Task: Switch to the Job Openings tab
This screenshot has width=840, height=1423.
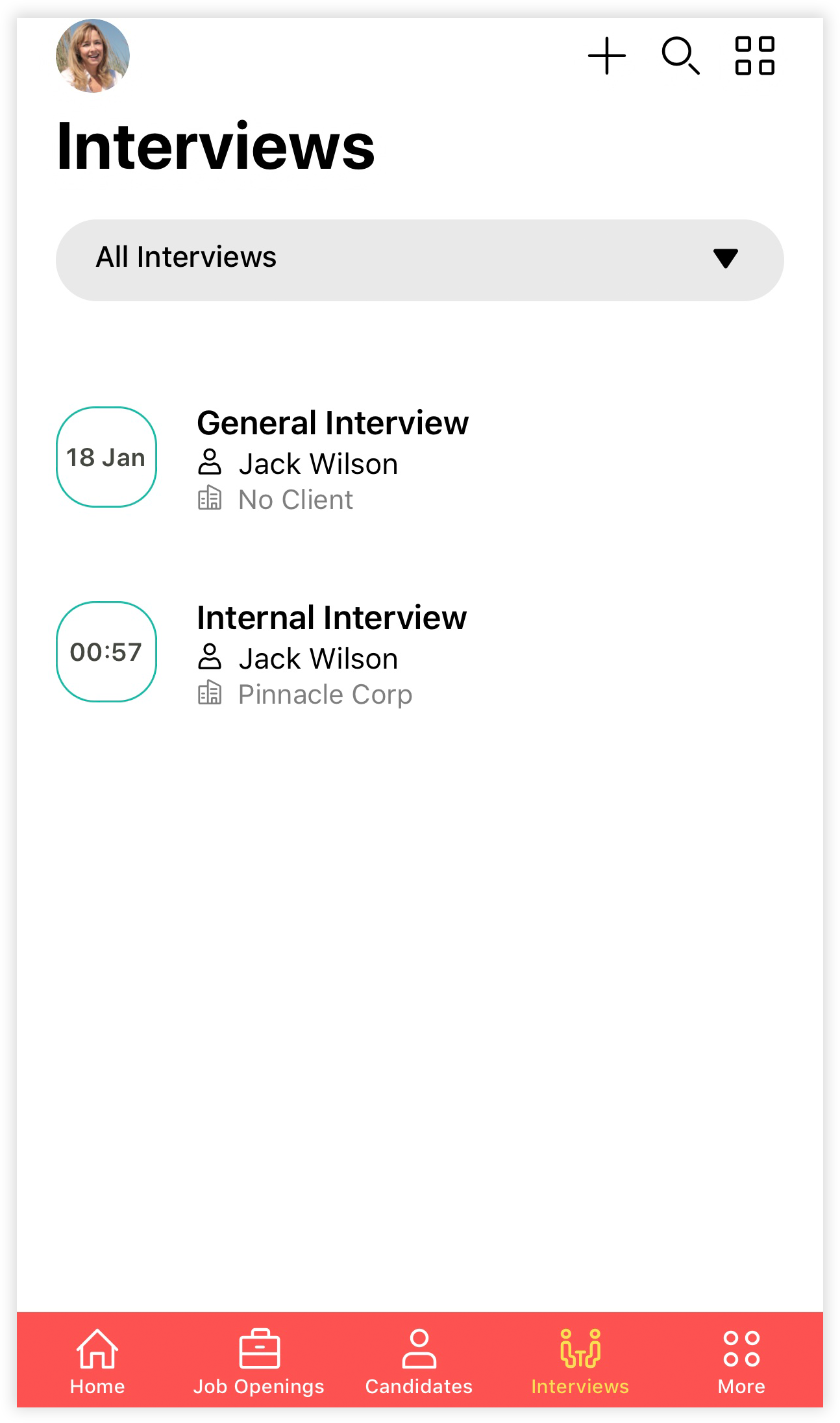Action: [x=259, y=1361]
